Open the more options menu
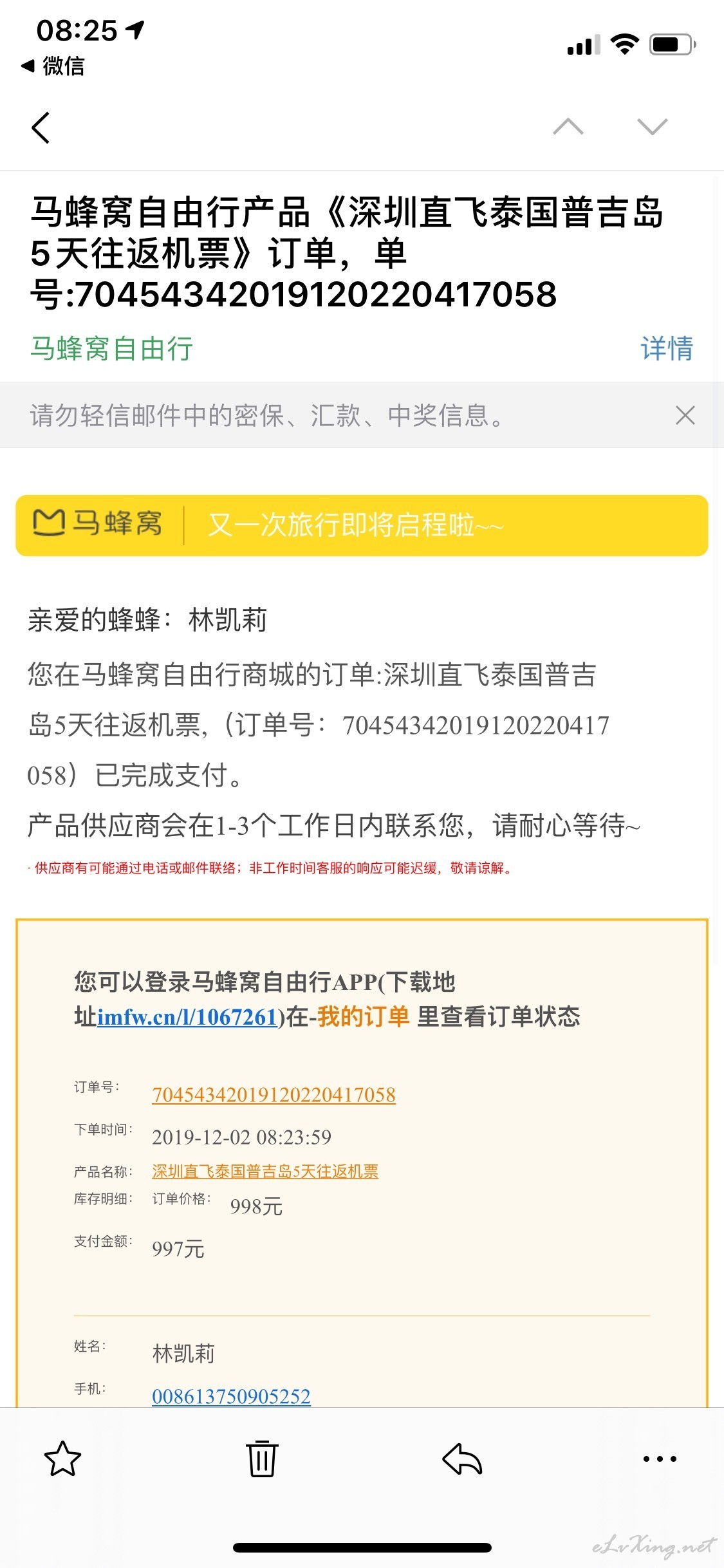 tap(660, 1459)
